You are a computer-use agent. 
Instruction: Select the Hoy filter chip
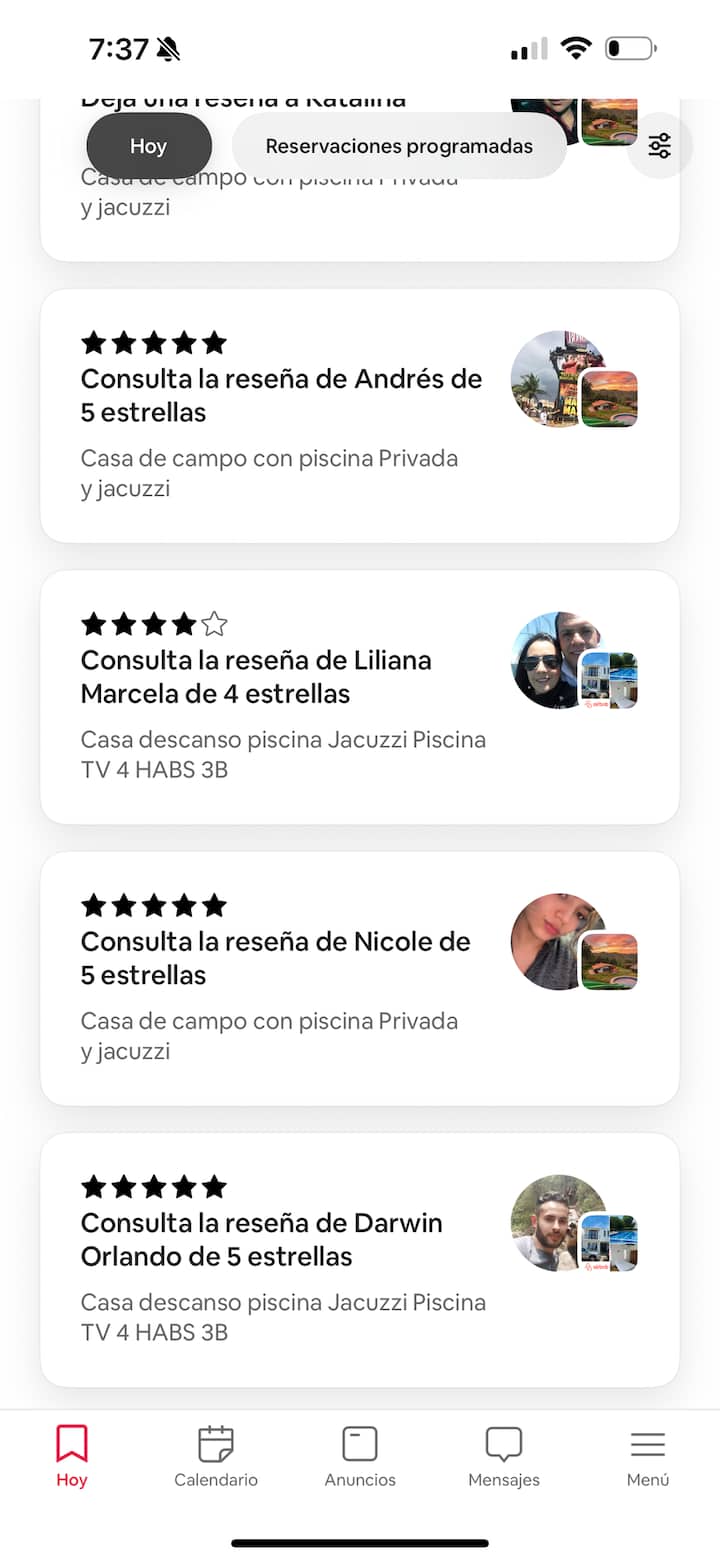tap(149, 146)
